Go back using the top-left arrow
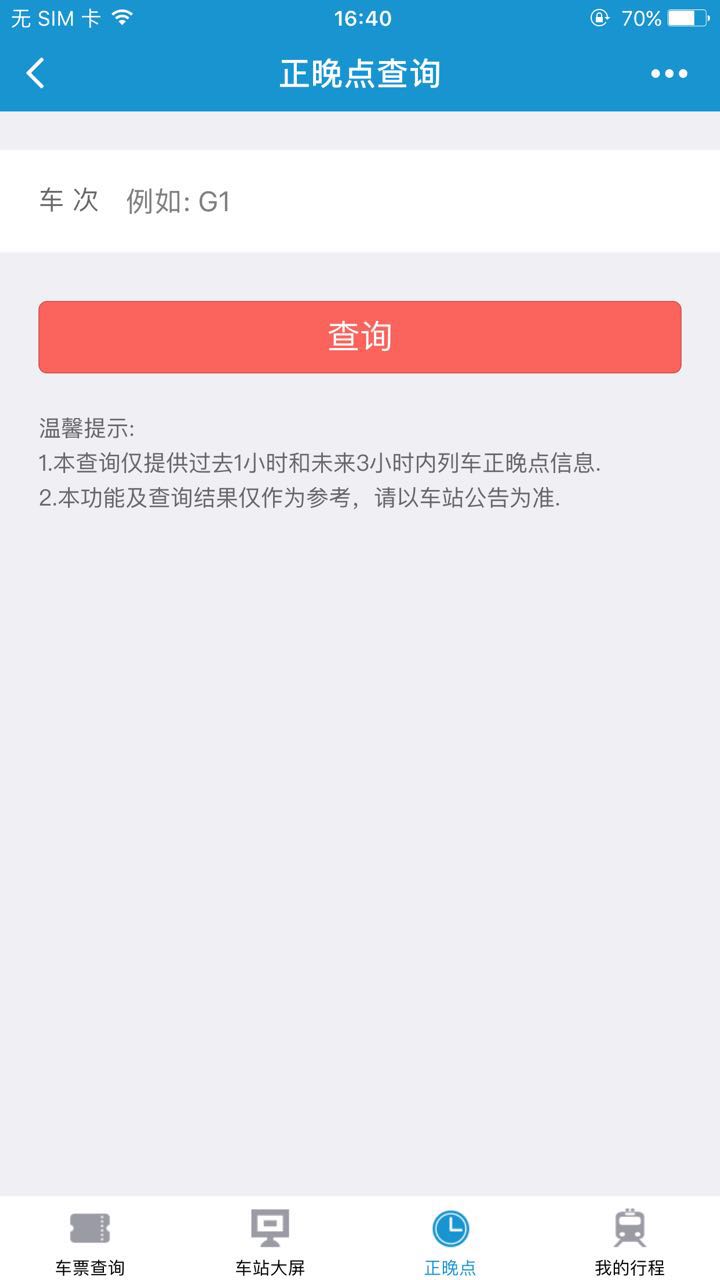This screenshot has height=1280, width=720. [x=36, y=73]
